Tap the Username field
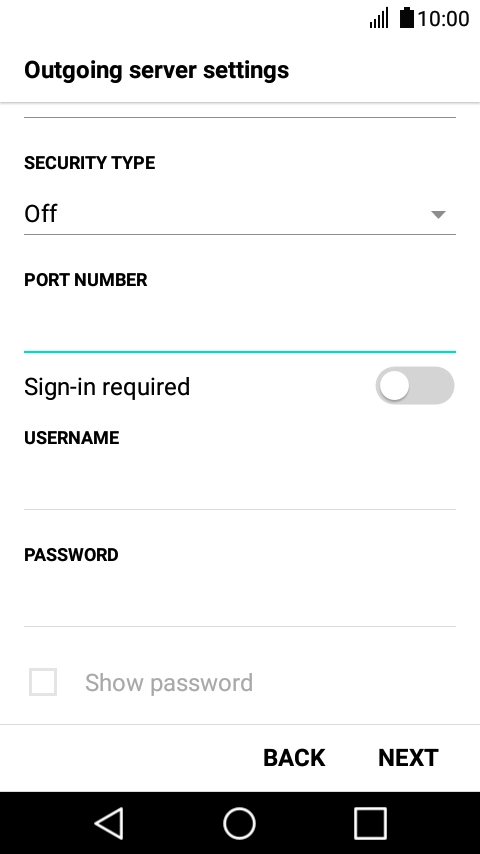This screenshot has width=480, height=854. click(x=240, y=488)
